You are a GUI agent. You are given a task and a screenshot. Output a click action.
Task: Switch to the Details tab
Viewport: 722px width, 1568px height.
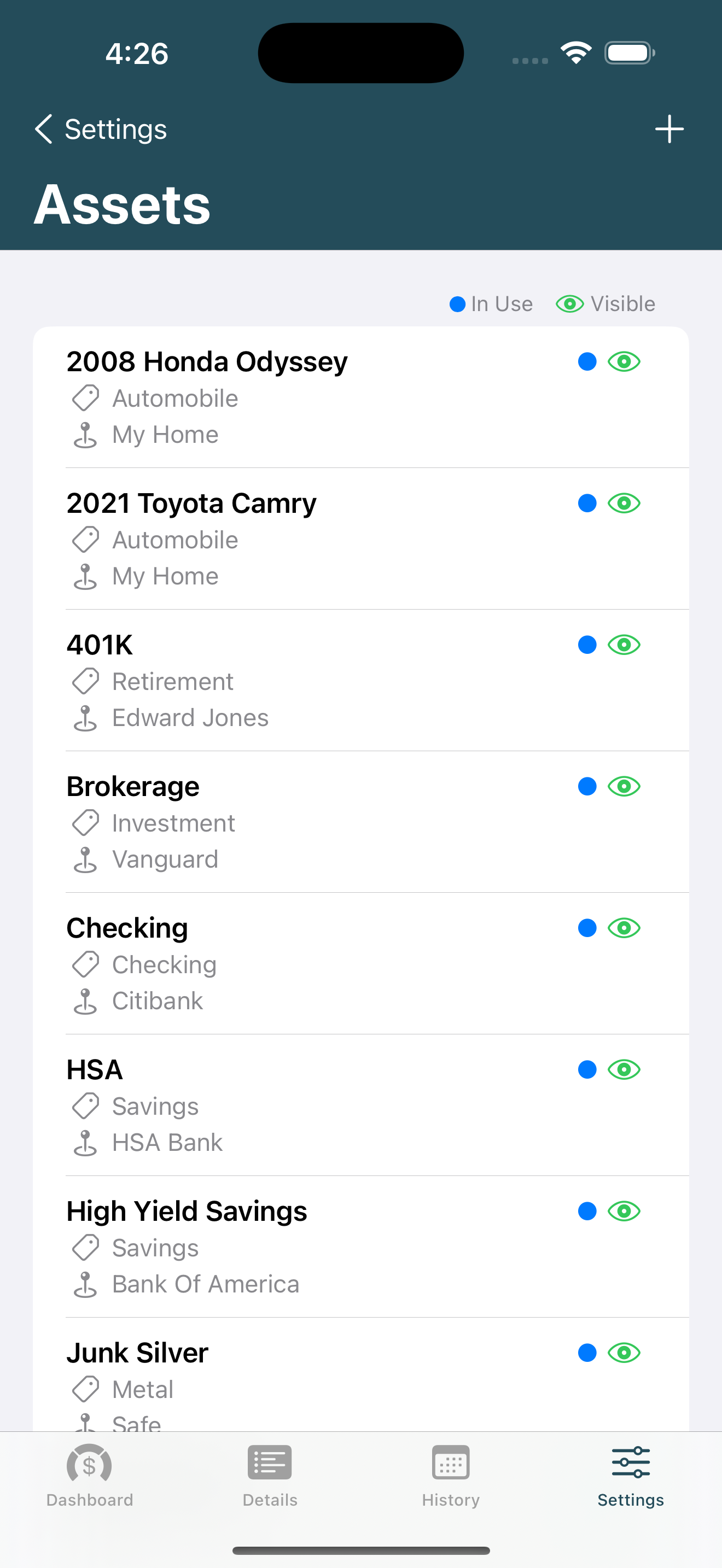pos(270,1476)
